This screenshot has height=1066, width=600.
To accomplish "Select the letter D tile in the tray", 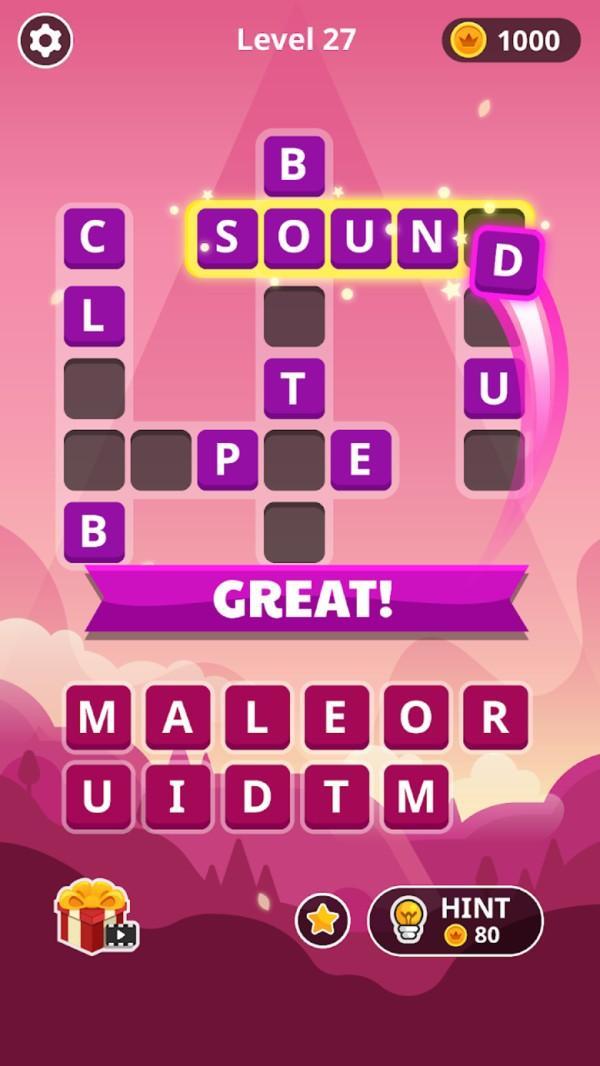I will pyautogui.click(x=257, y=797).
